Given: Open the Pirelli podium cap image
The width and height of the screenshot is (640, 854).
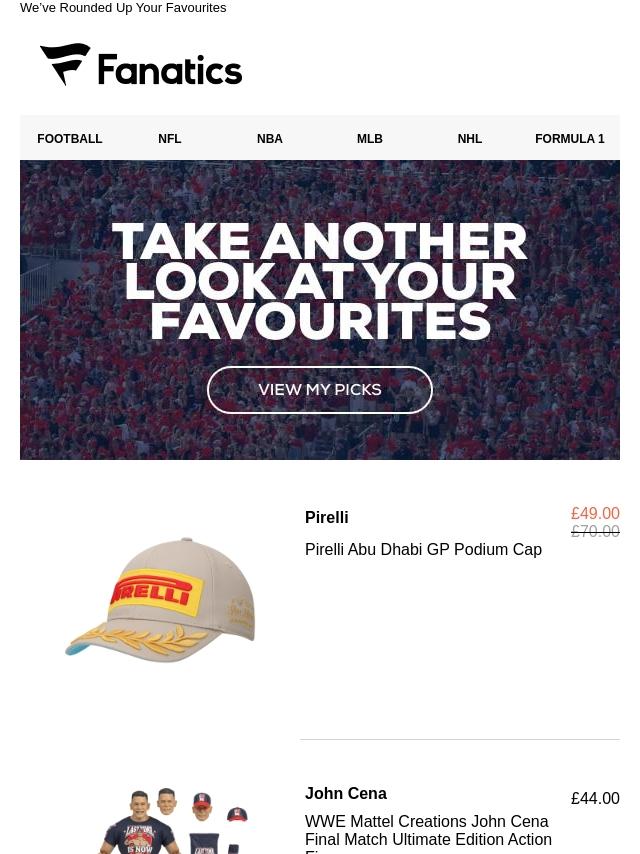Looking at the screenshot, I should coord(160,600).
